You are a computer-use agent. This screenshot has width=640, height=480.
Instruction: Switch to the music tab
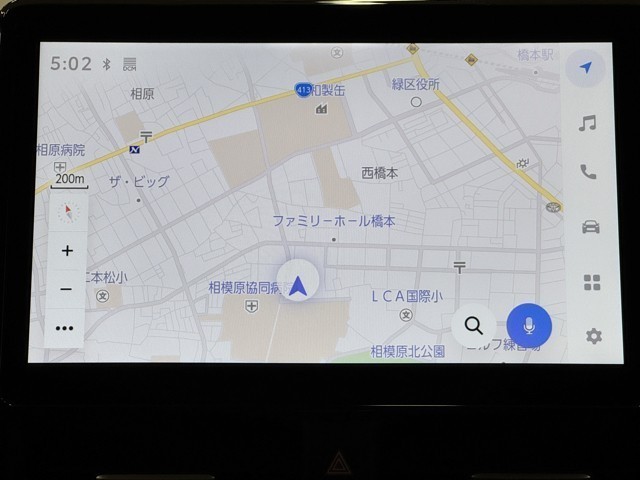pos(588,123)
